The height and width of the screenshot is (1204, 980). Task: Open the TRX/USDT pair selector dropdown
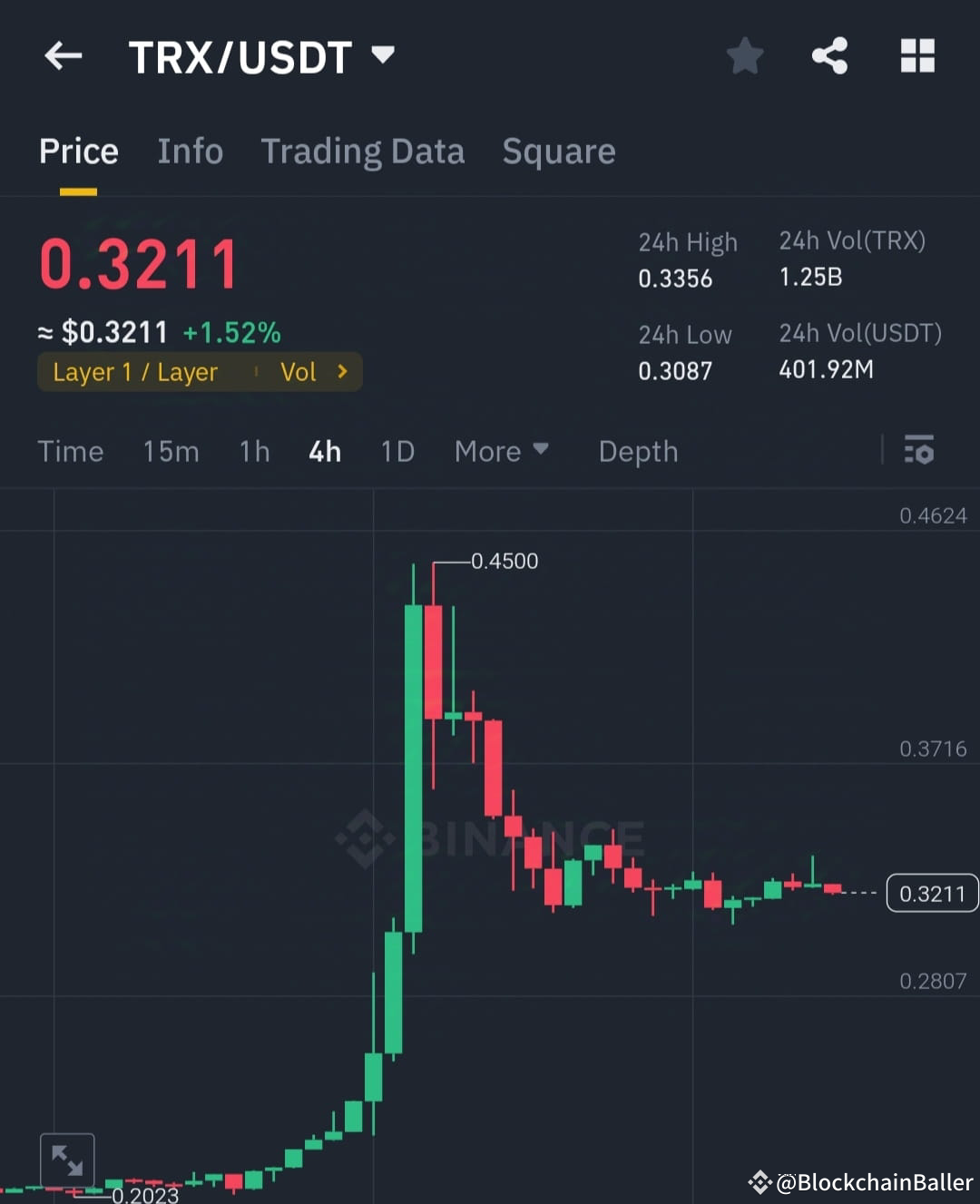tap(264, 55)
